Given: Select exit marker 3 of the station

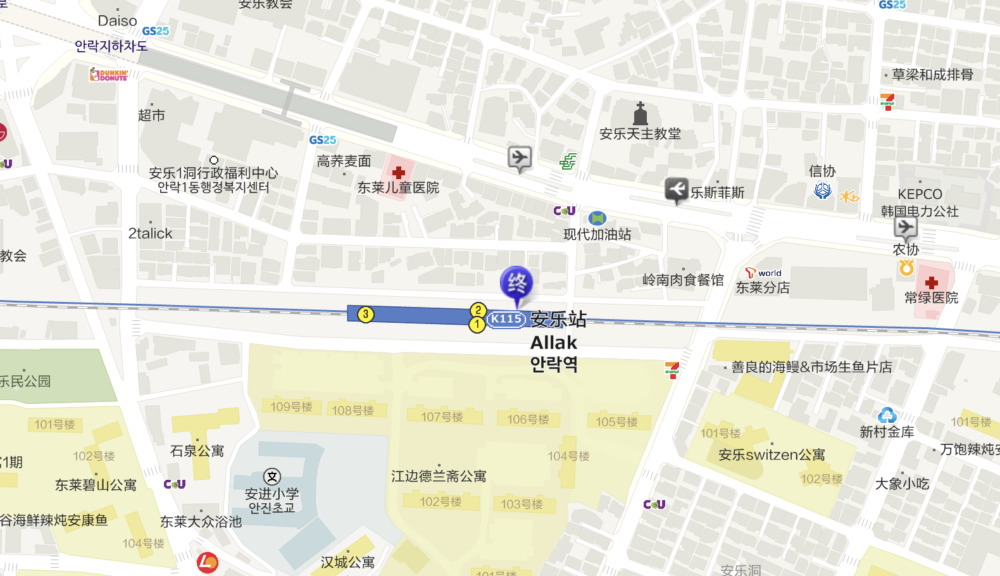Looking at the screenshot, I should (x=366, y=315).
